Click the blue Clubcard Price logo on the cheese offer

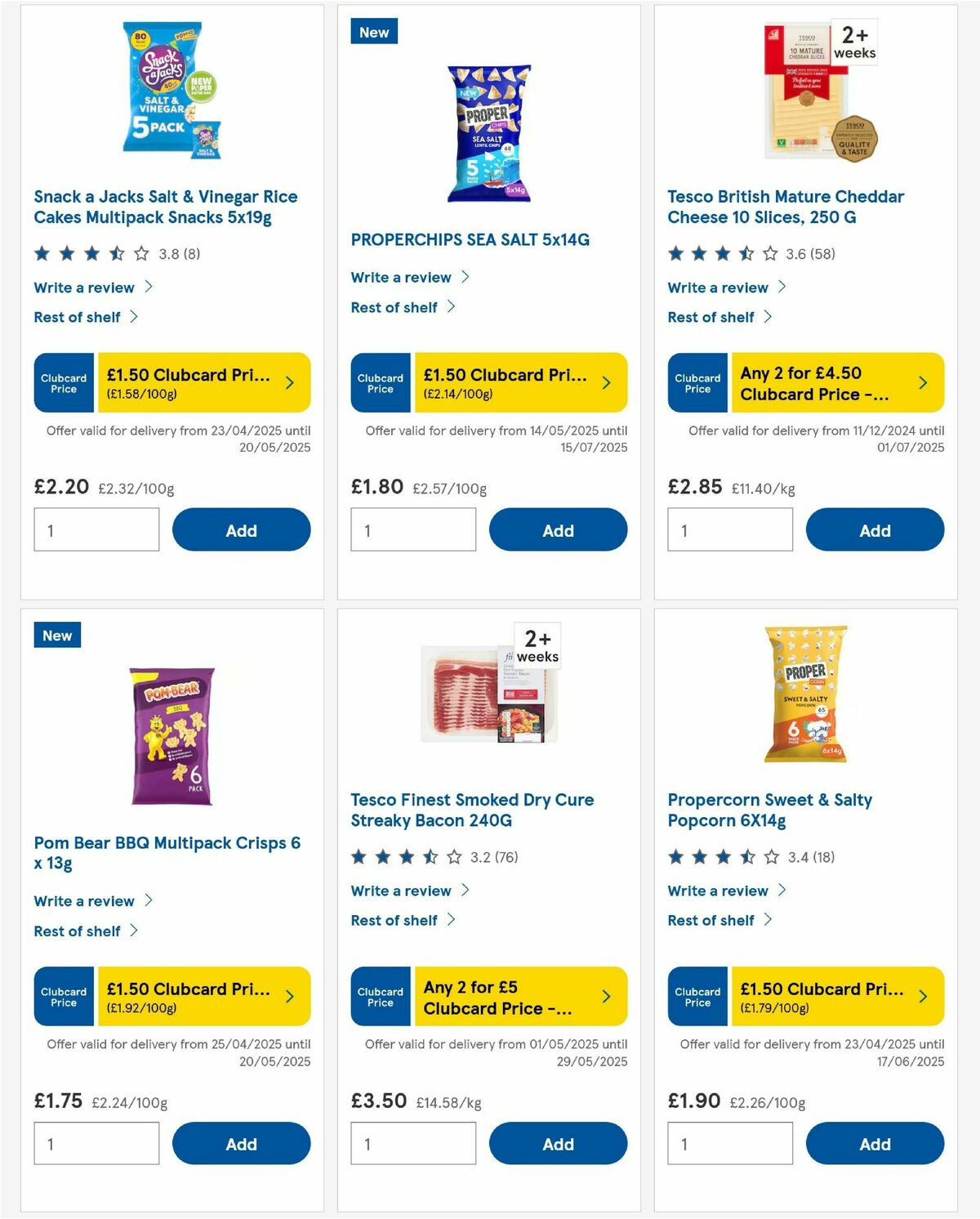[x=697, y=382]
